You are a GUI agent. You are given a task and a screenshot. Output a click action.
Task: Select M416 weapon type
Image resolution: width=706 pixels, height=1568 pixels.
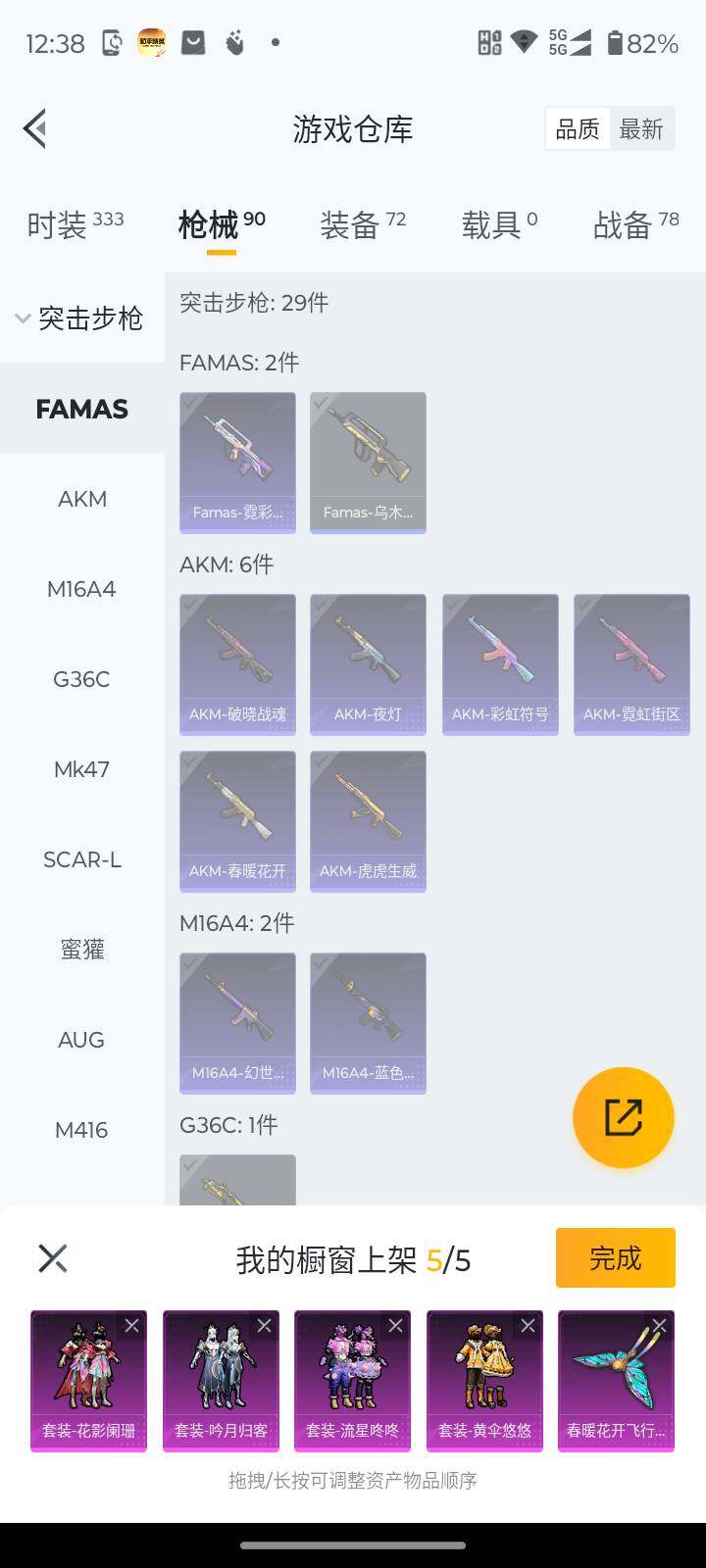(81, 1130)
